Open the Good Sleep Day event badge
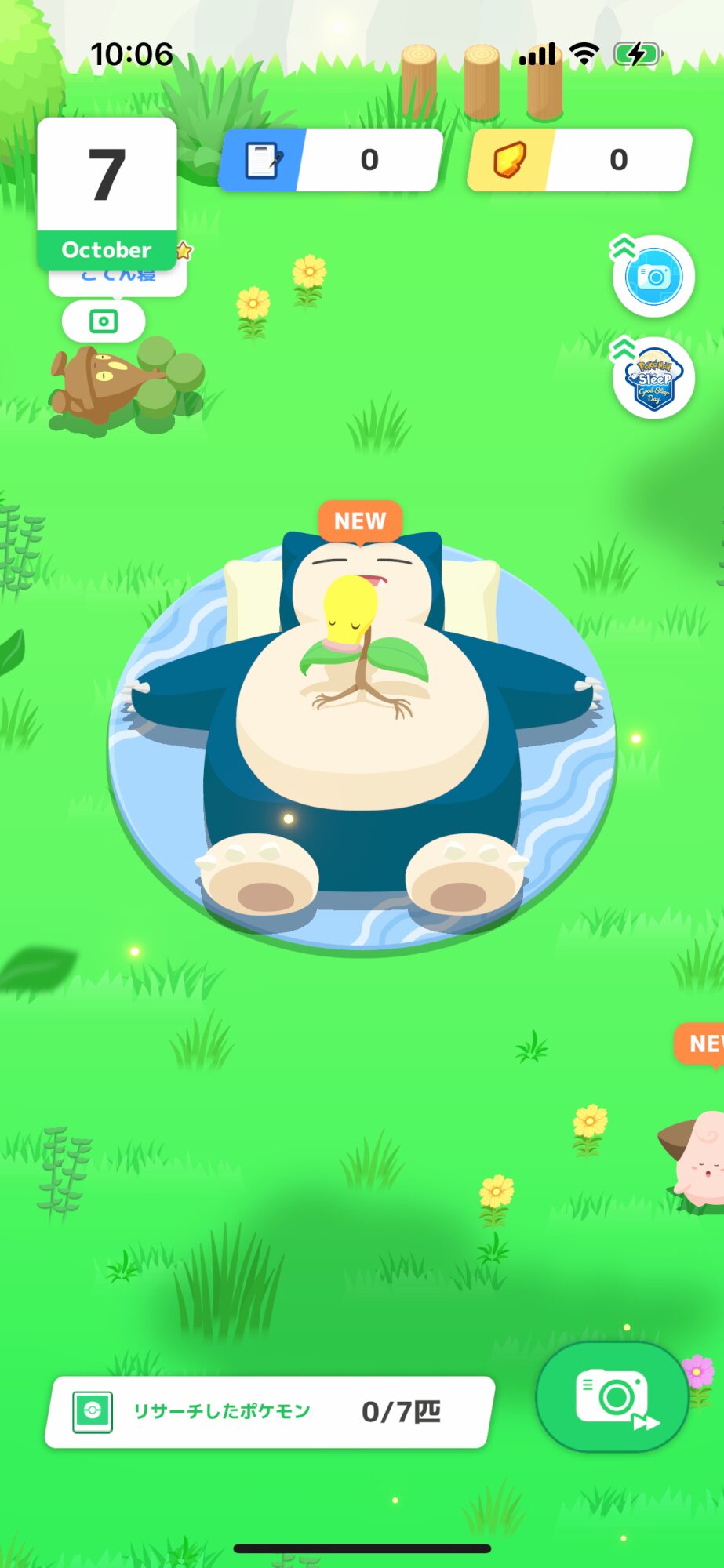This screenshot has height=1568, width=724. click(x=653, y=379)
